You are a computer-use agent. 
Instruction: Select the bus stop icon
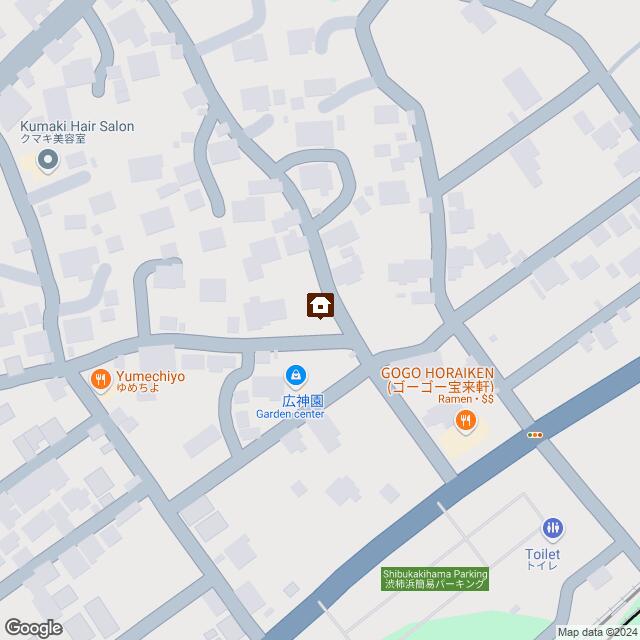pyautogui.click(x=536, y=435)
